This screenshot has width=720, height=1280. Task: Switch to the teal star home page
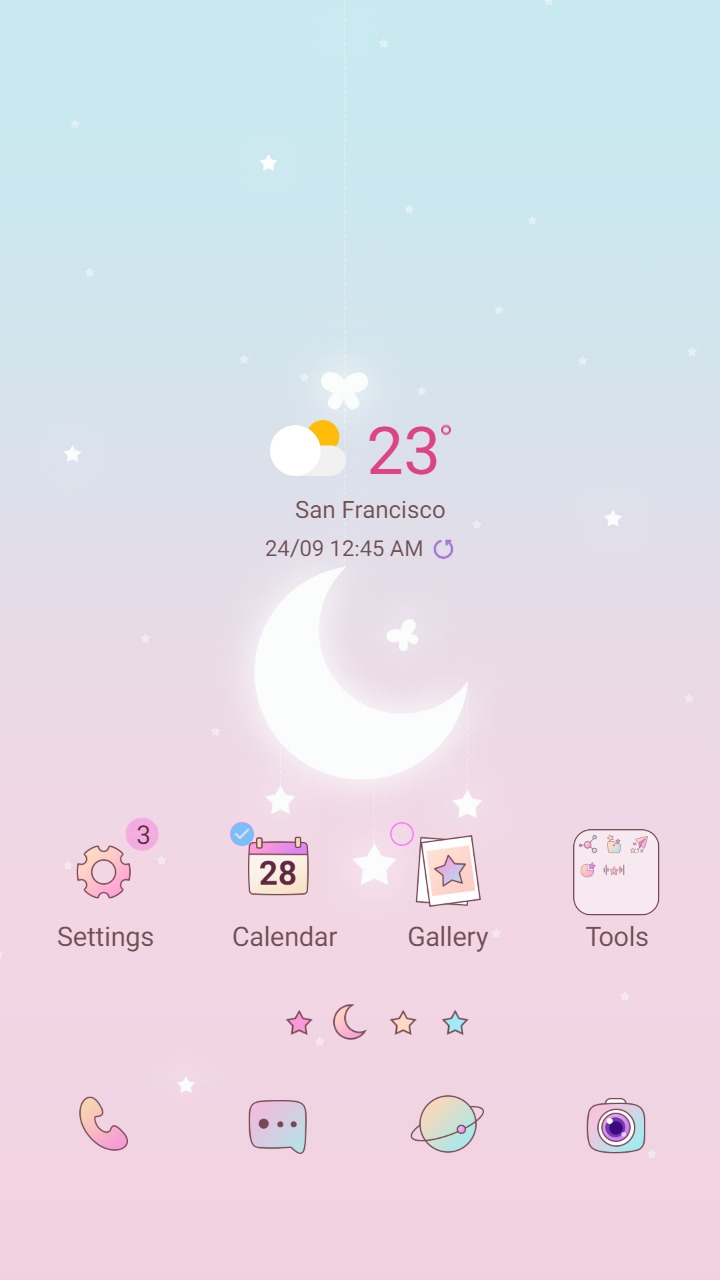[x=455, y=1022]
